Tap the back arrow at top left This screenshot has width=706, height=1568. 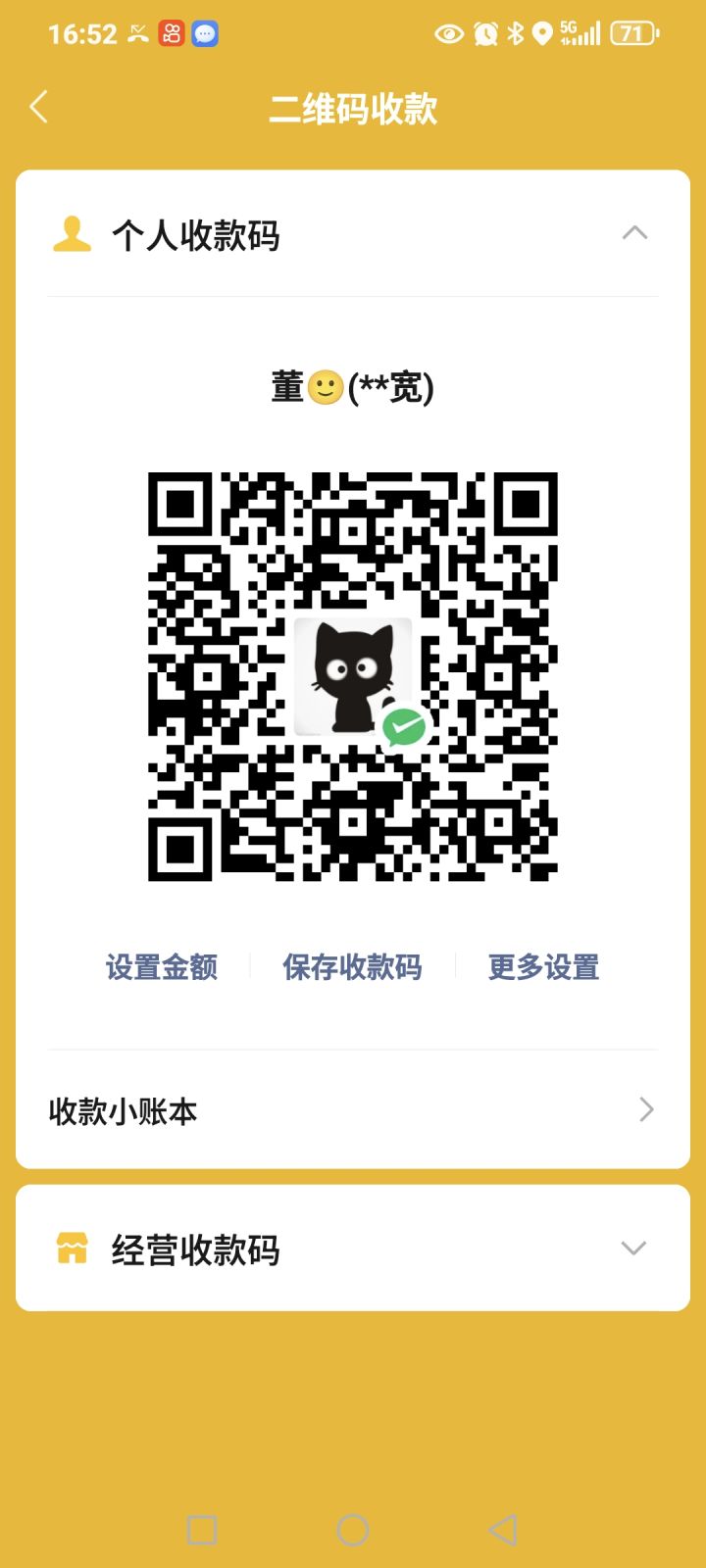tap(39, 108)
